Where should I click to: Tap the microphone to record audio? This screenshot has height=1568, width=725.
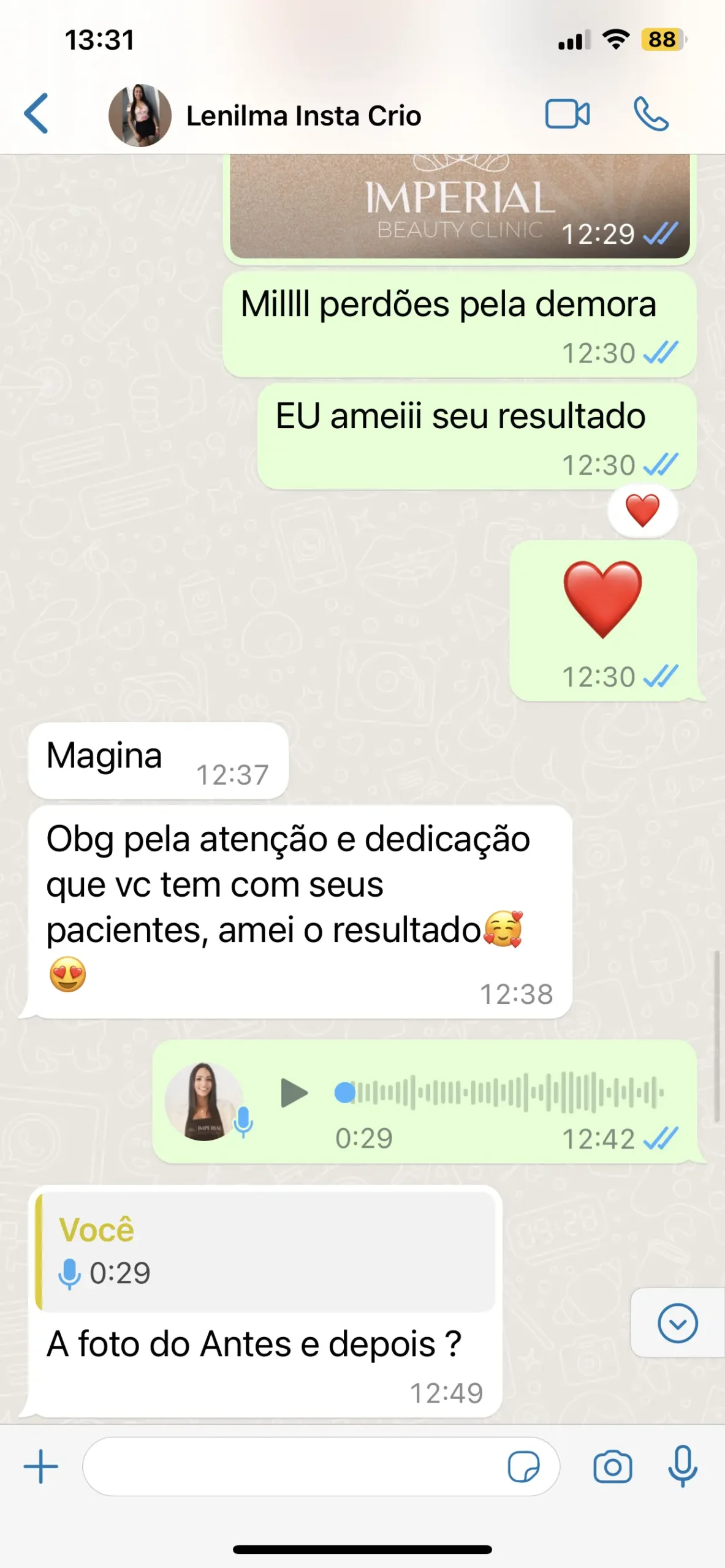point(683,1466)
